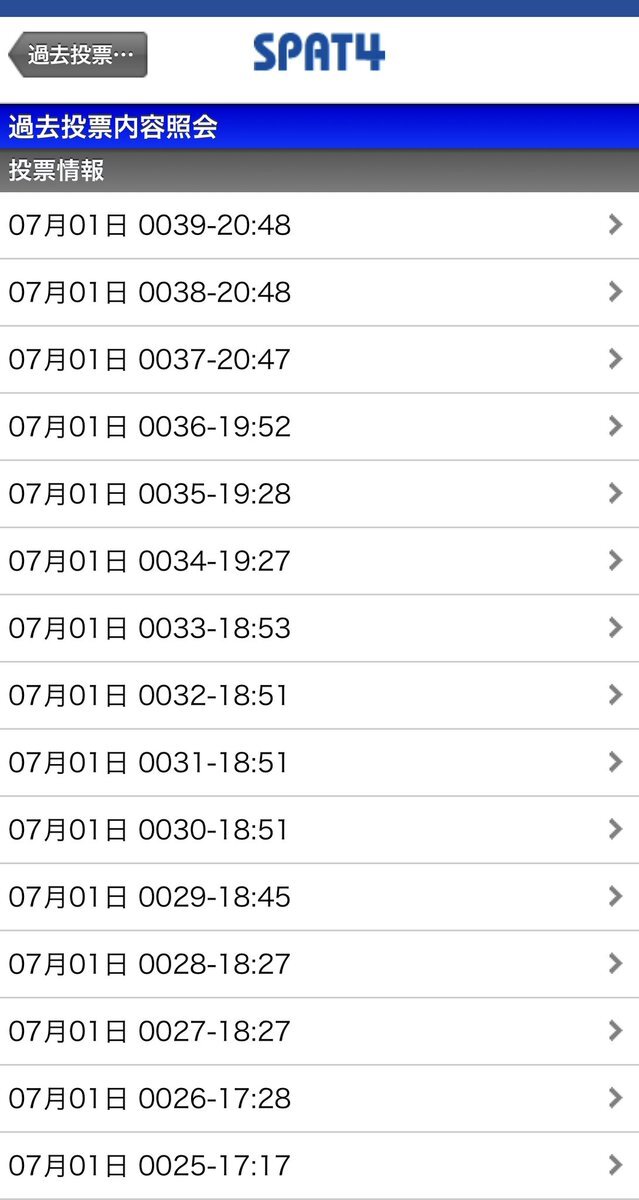Image resolution: width=639 pixels, height=1200 pixels.
Task: Open vote entry 0030-18:51
Action: click(319, 830)
